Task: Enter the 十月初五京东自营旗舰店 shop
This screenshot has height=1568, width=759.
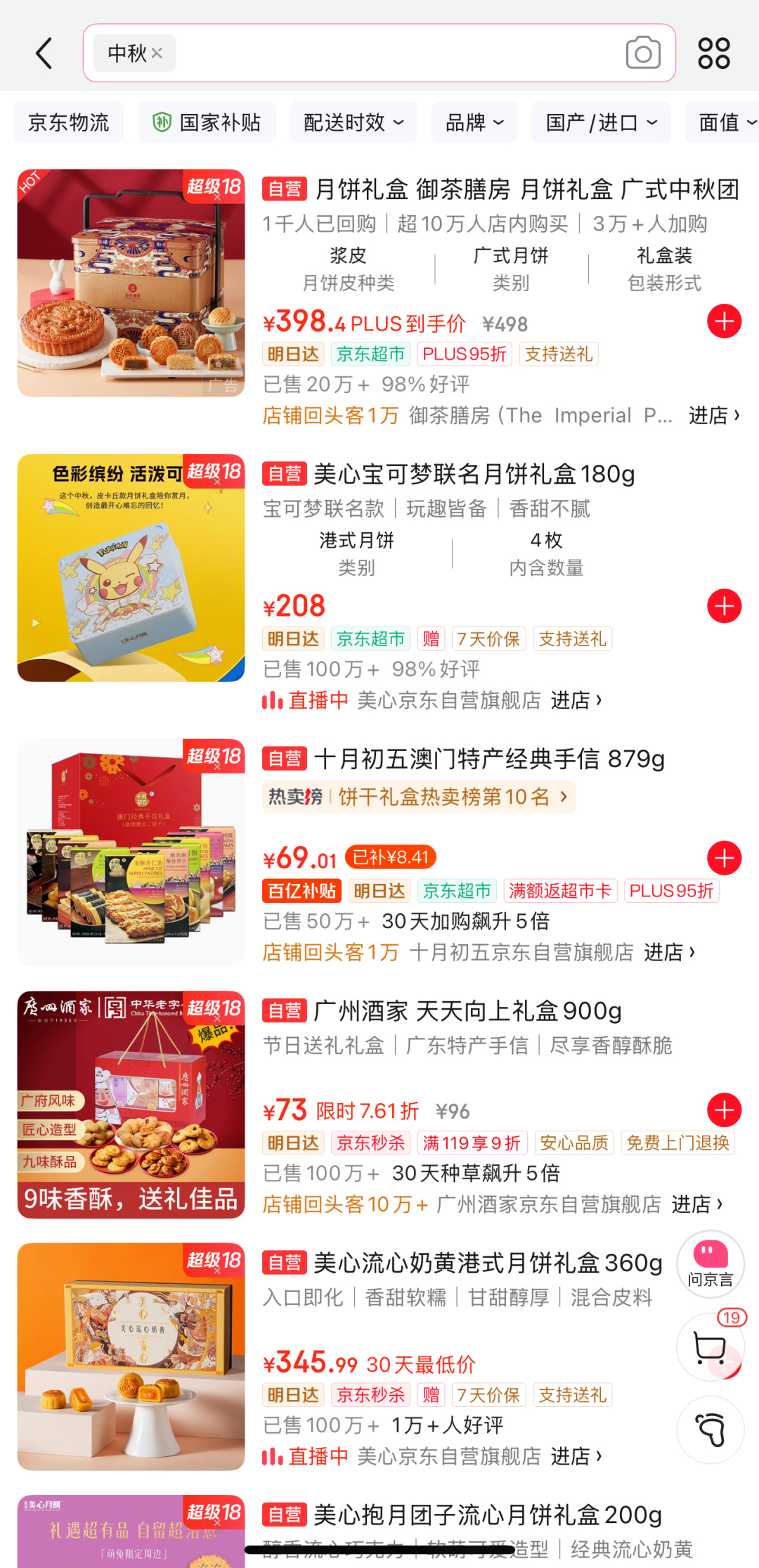Action: pos(669,952)
